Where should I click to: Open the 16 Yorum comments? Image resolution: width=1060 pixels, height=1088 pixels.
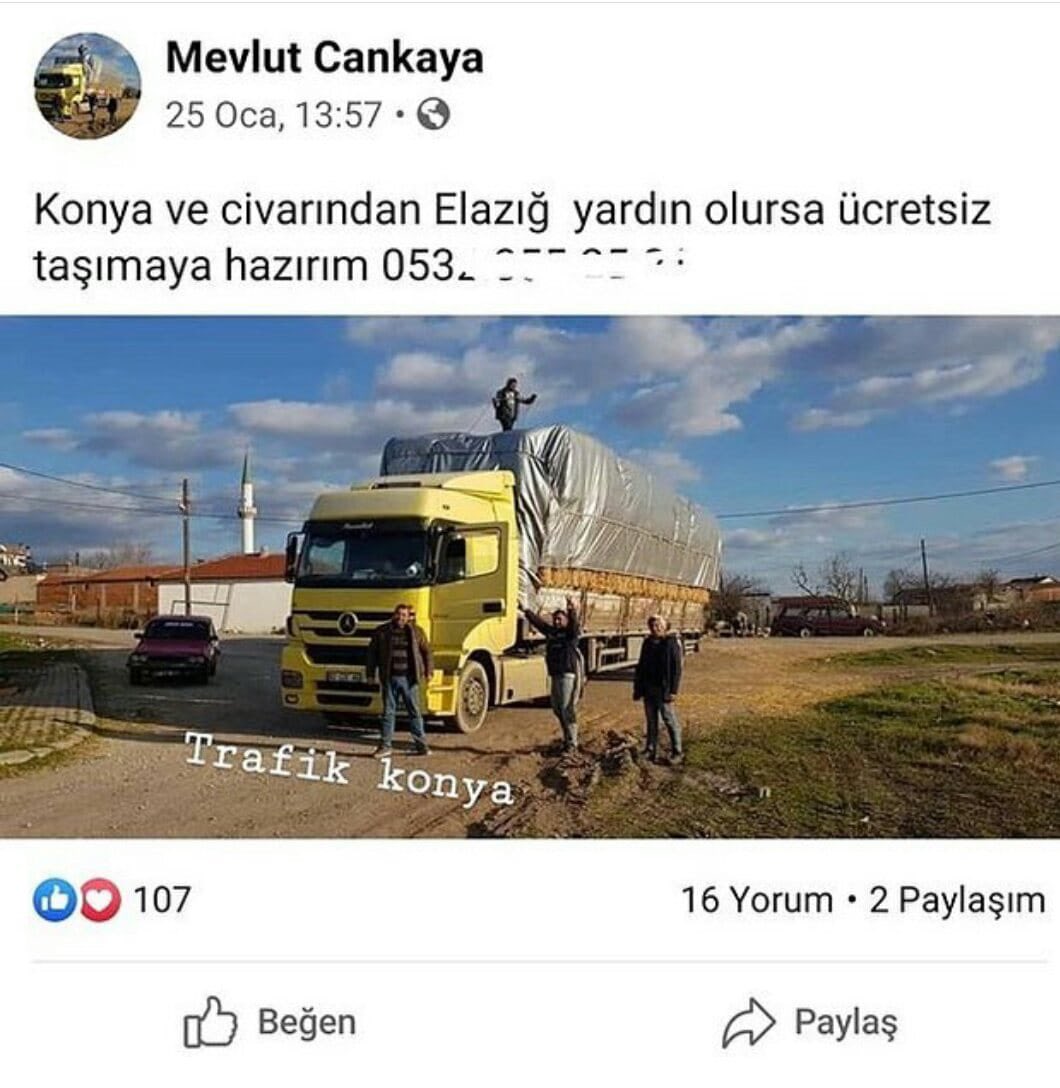756,900
